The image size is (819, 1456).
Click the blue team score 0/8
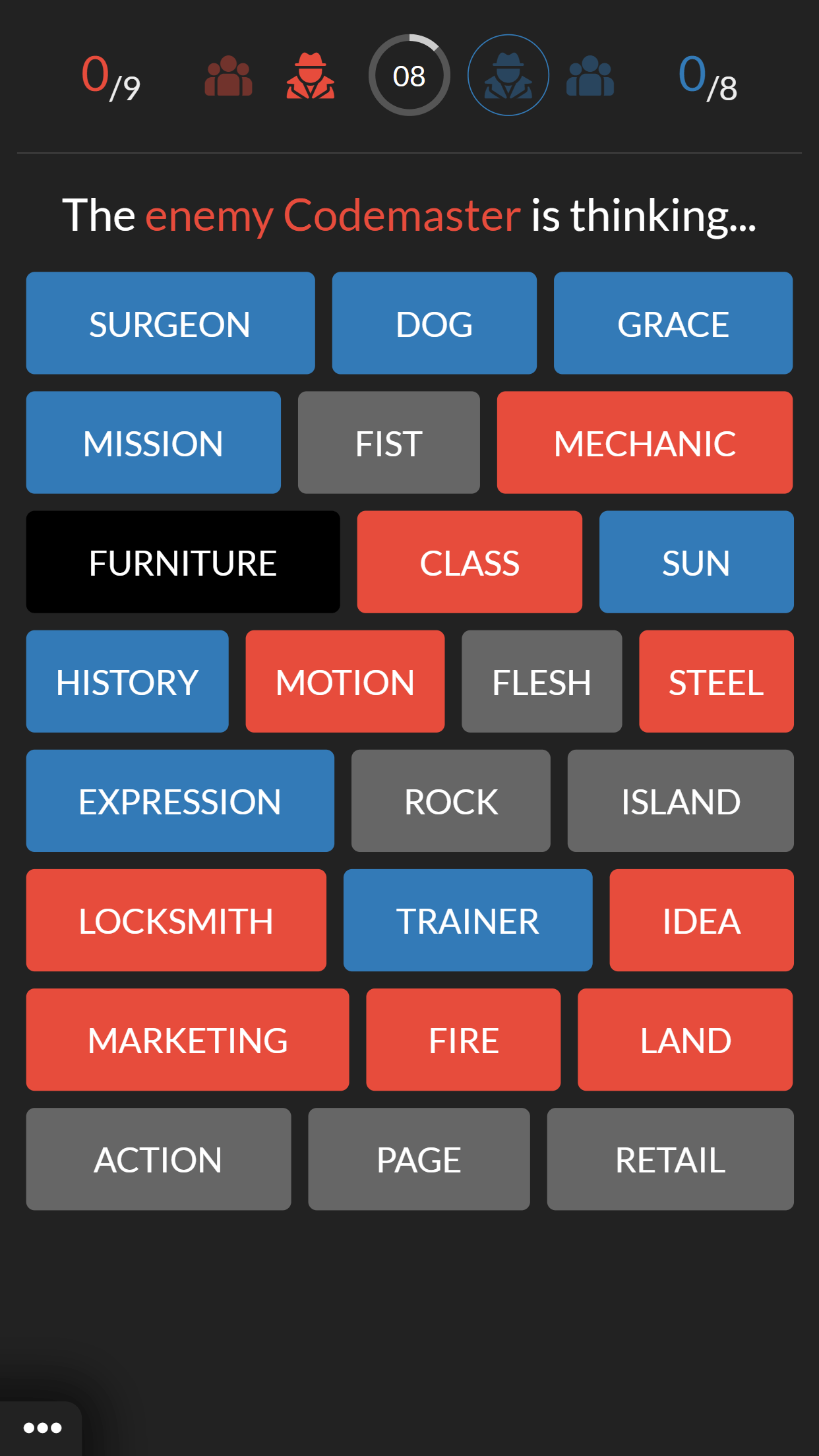708,79
